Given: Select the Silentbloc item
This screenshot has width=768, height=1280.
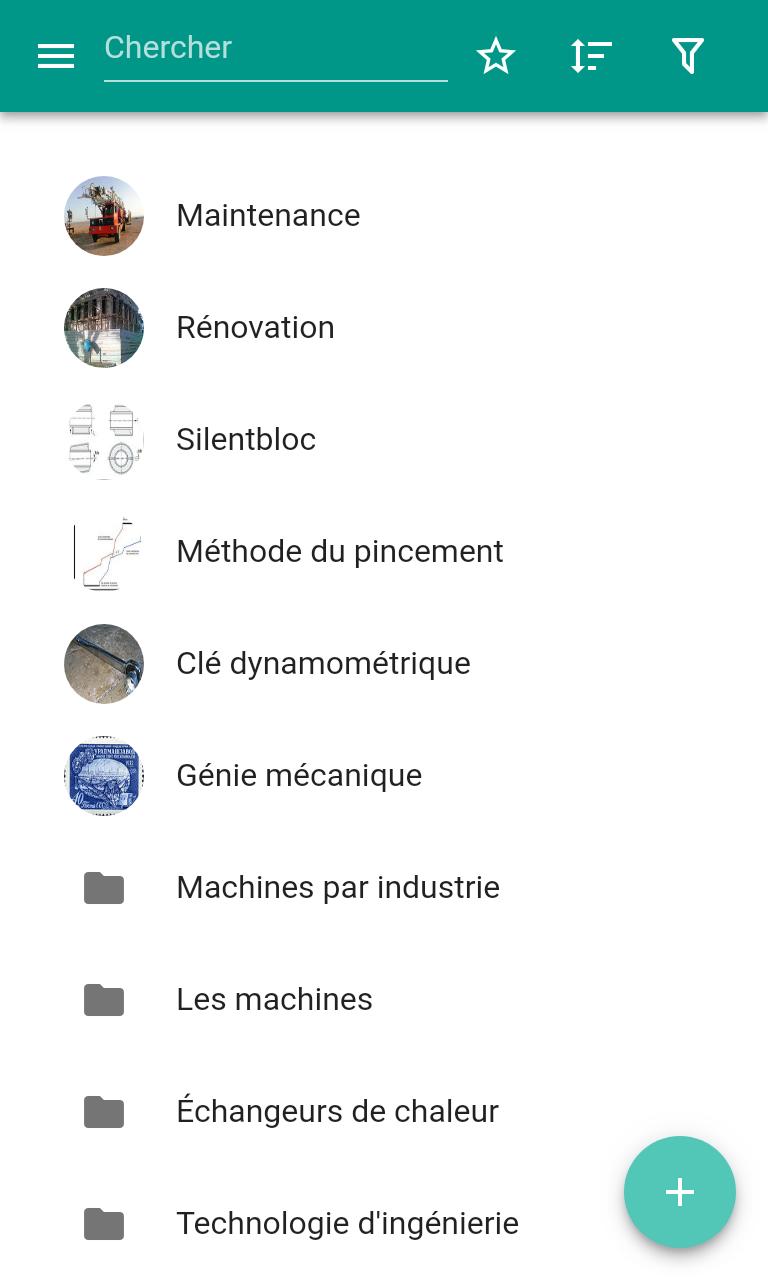Looking at the screenshot, I should coord(384,440).
